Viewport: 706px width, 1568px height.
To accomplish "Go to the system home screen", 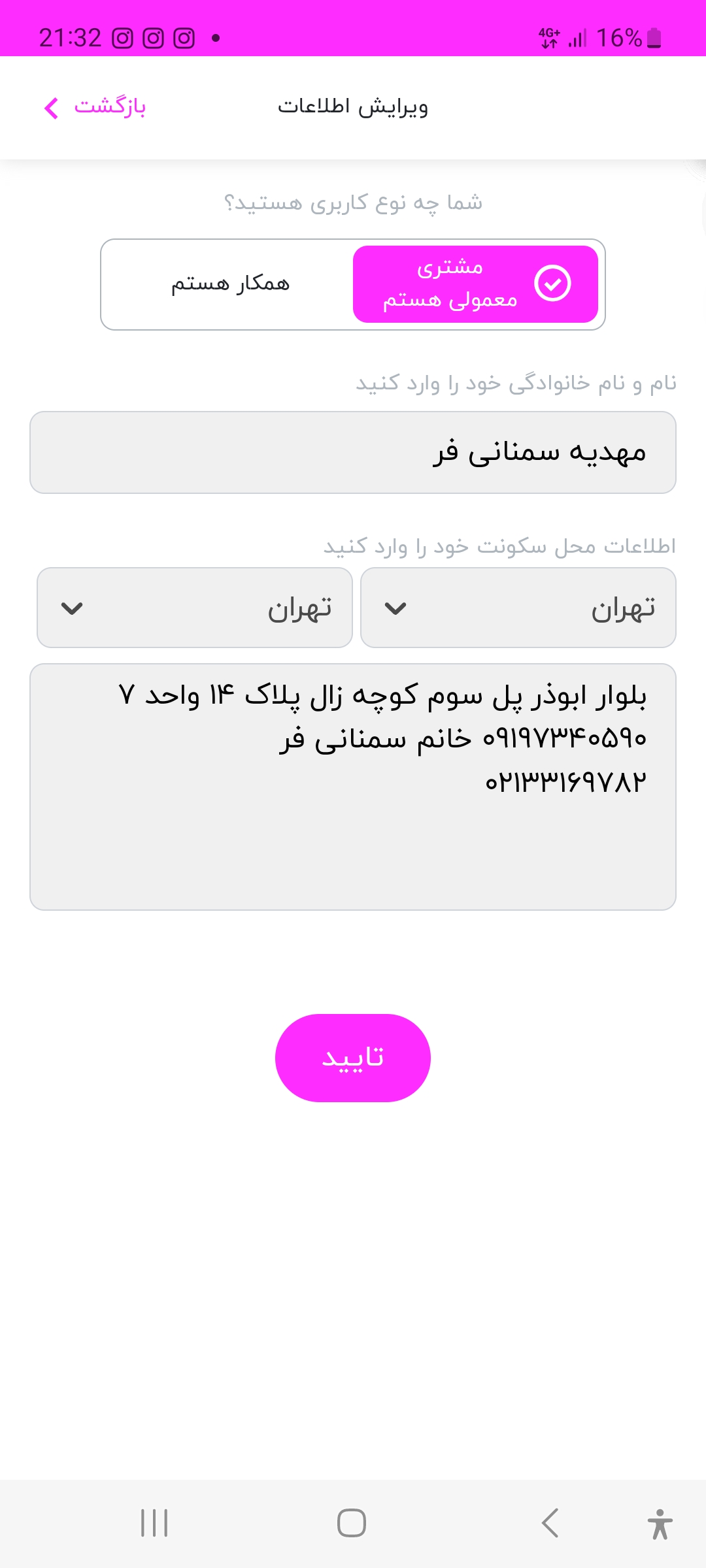I will tap(352, 1523).
